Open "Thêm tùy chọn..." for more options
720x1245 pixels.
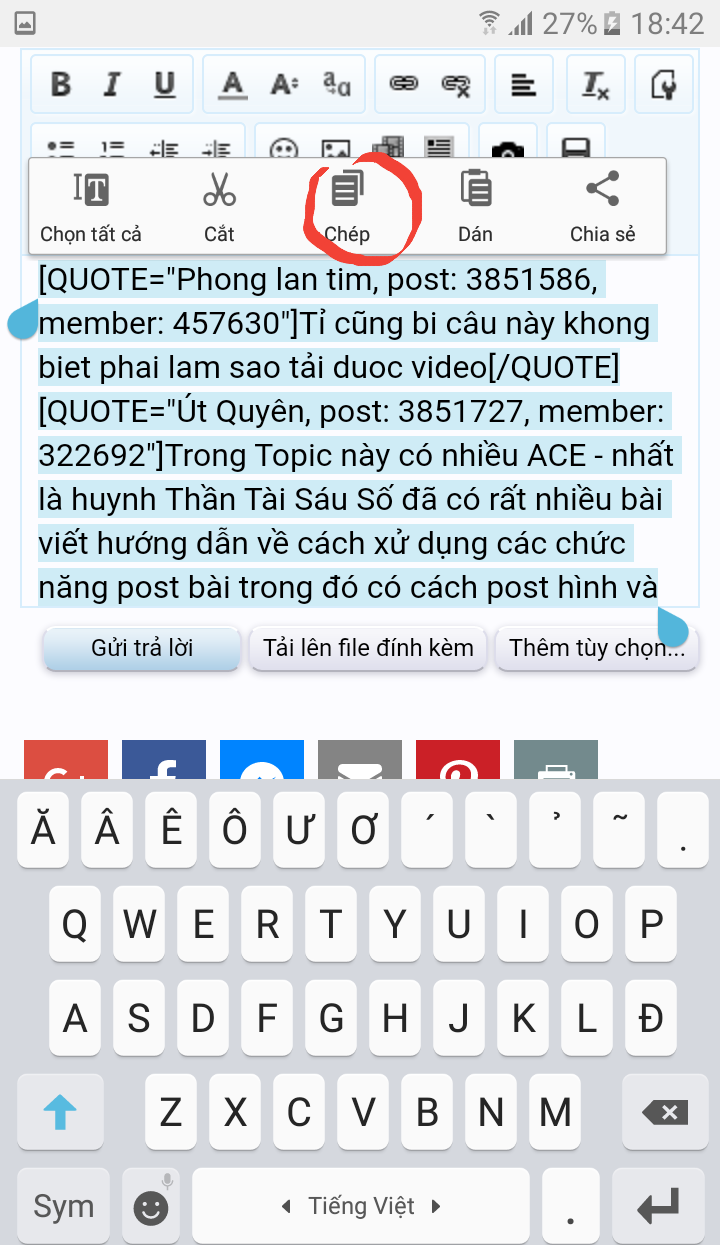click(x=597, y=648)
